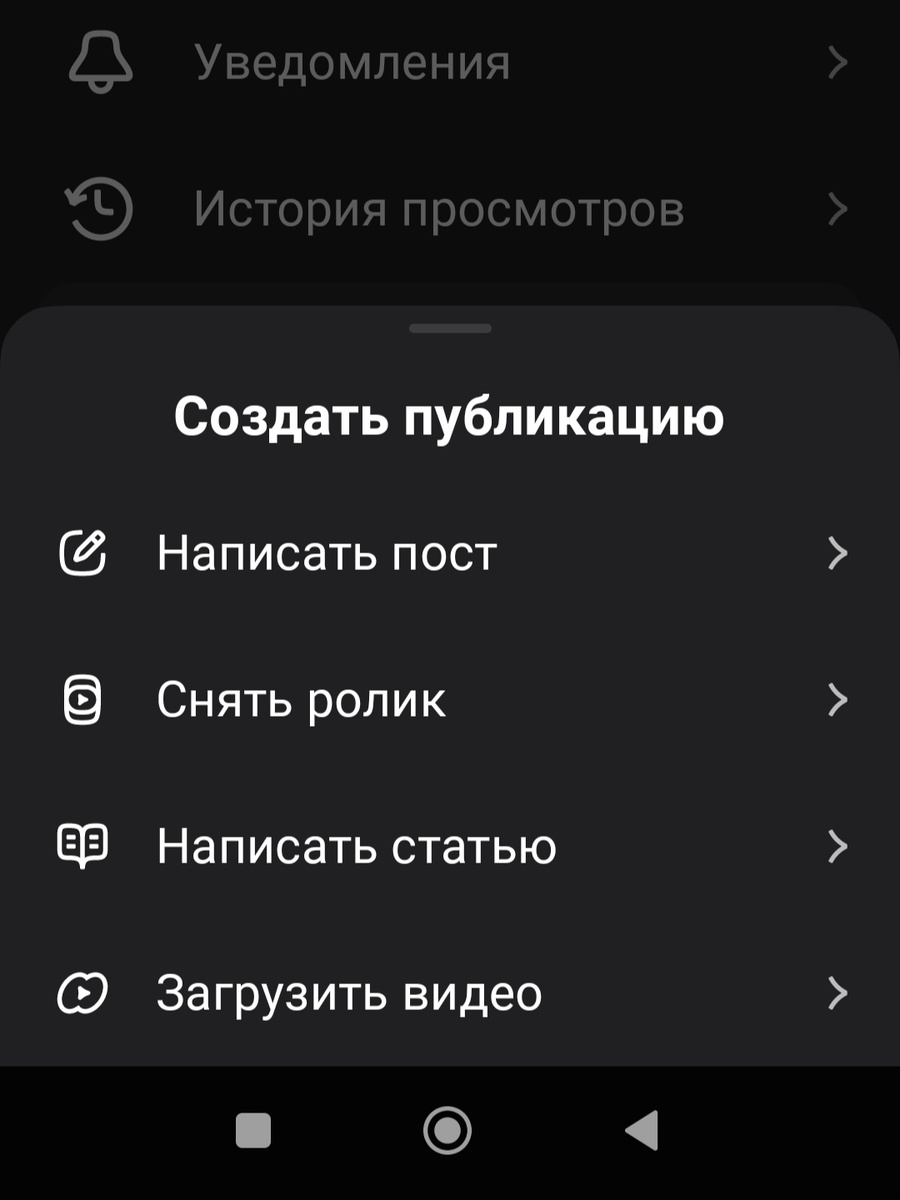900x1200 pixels.
Task: Tap the bottom sheet drag handle
Action: (x=449, y=327)
